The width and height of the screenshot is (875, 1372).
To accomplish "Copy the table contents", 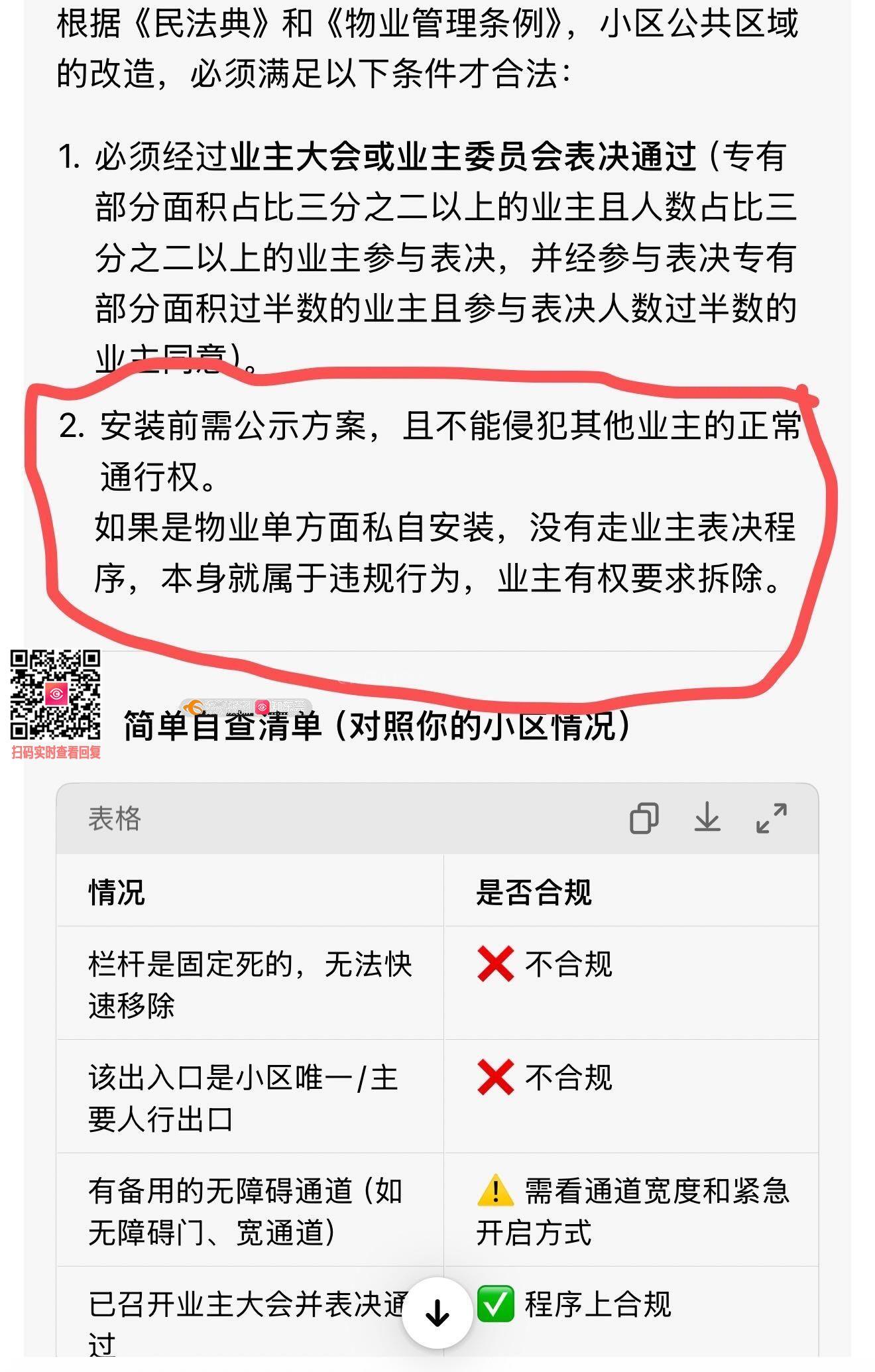I will click(x=644, y=818).
